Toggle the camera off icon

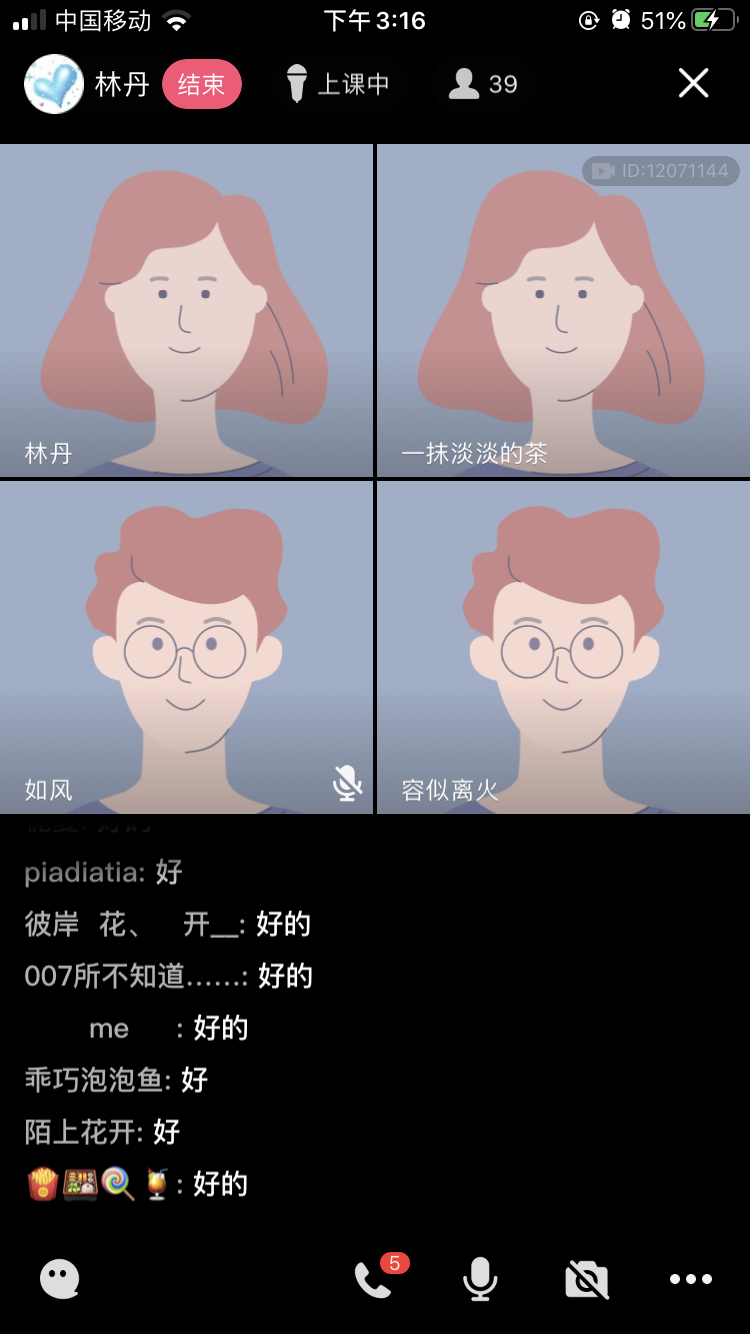tap(587, 1279)
